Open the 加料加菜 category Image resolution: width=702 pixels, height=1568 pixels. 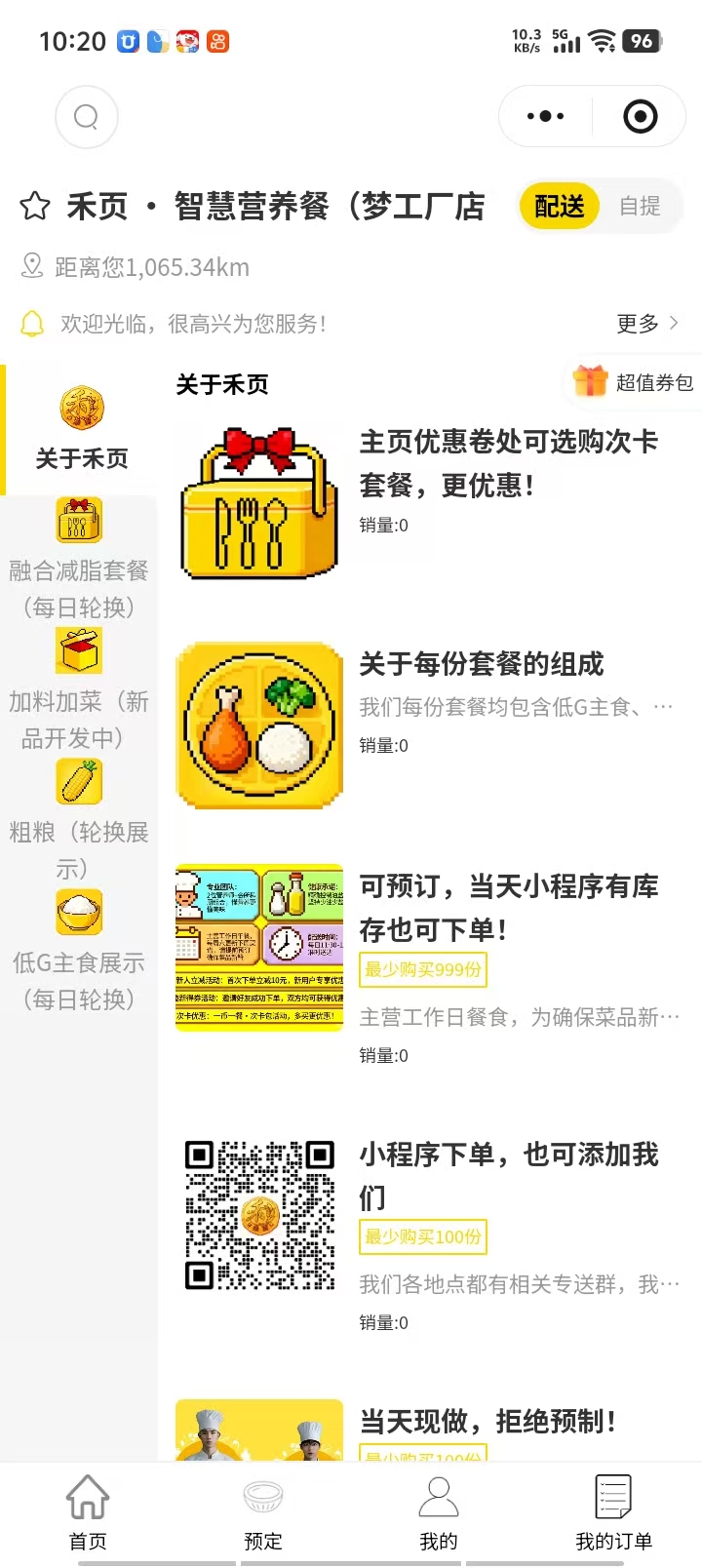coord(79,690)
